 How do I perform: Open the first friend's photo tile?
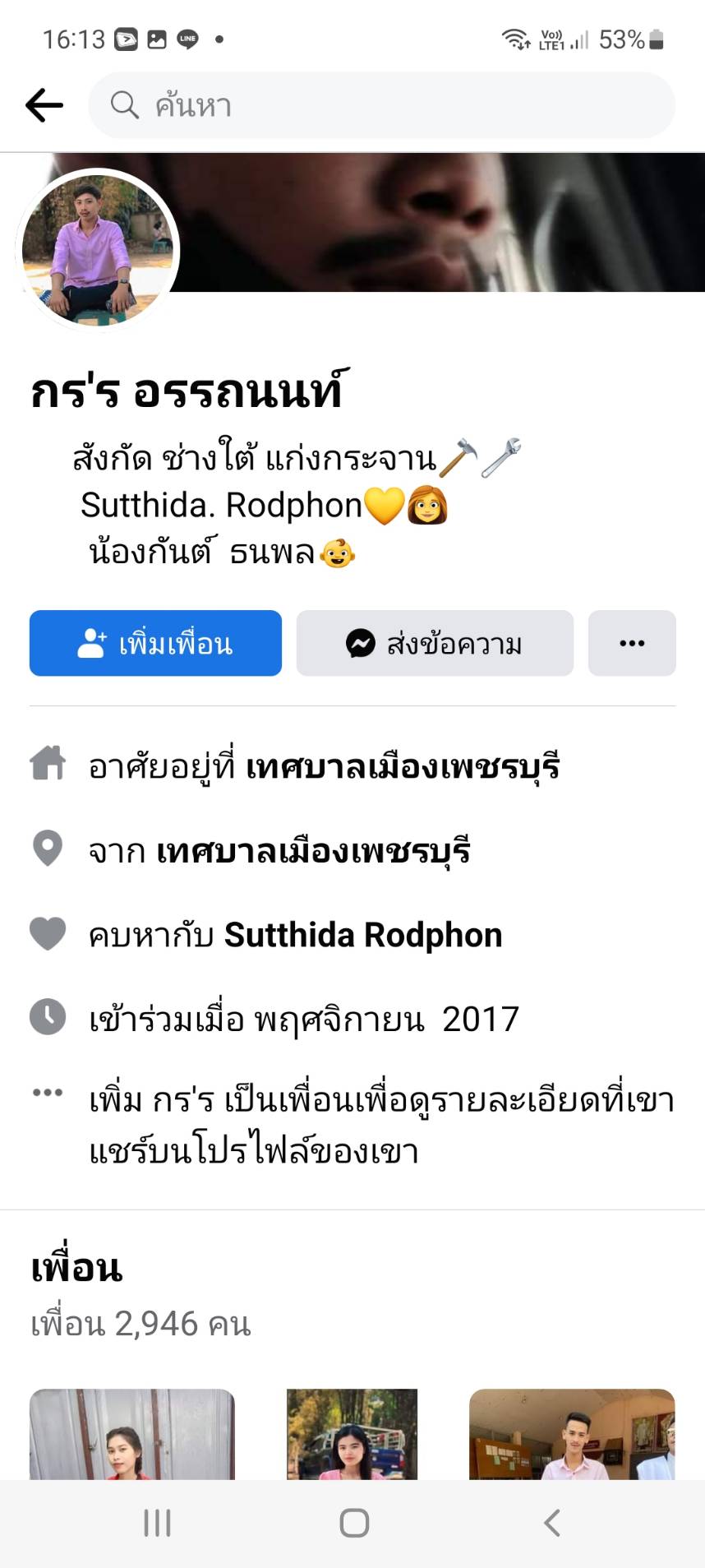point(132,1434)
